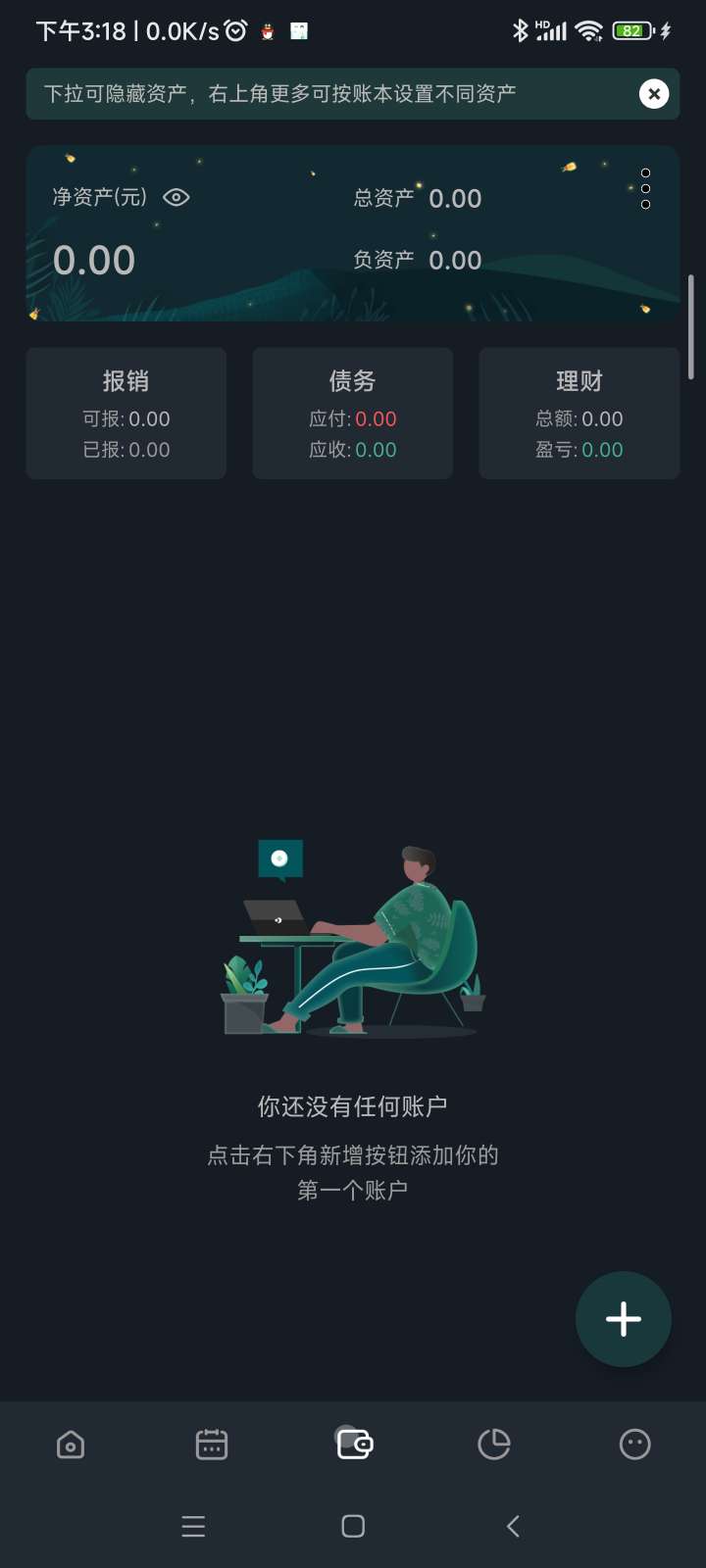Screen dimensions: 706x1568
Task: Open recent apps from navigation bar
Action: tap(193, 1526)
